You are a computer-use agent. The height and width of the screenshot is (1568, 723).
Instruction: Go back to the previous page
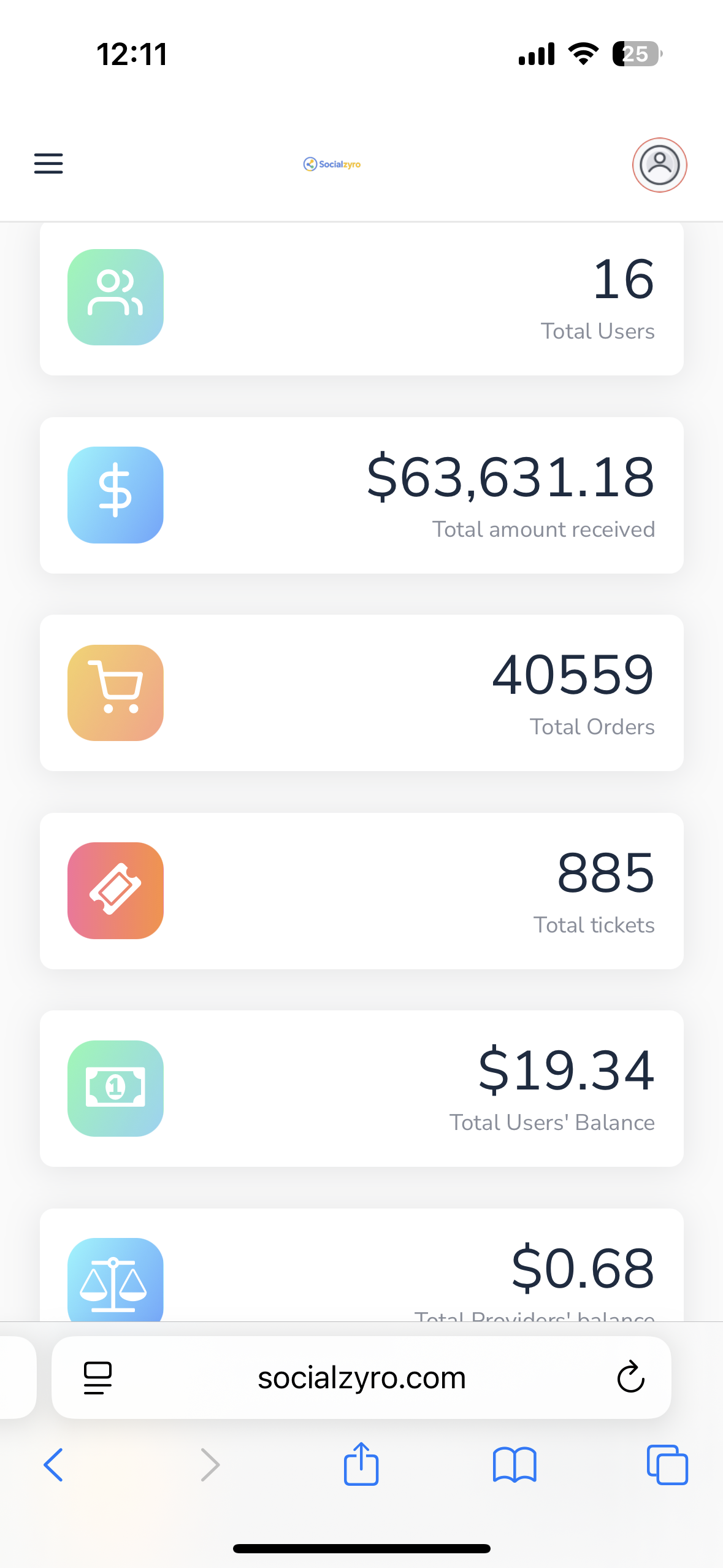click(x=53, y=1465)
